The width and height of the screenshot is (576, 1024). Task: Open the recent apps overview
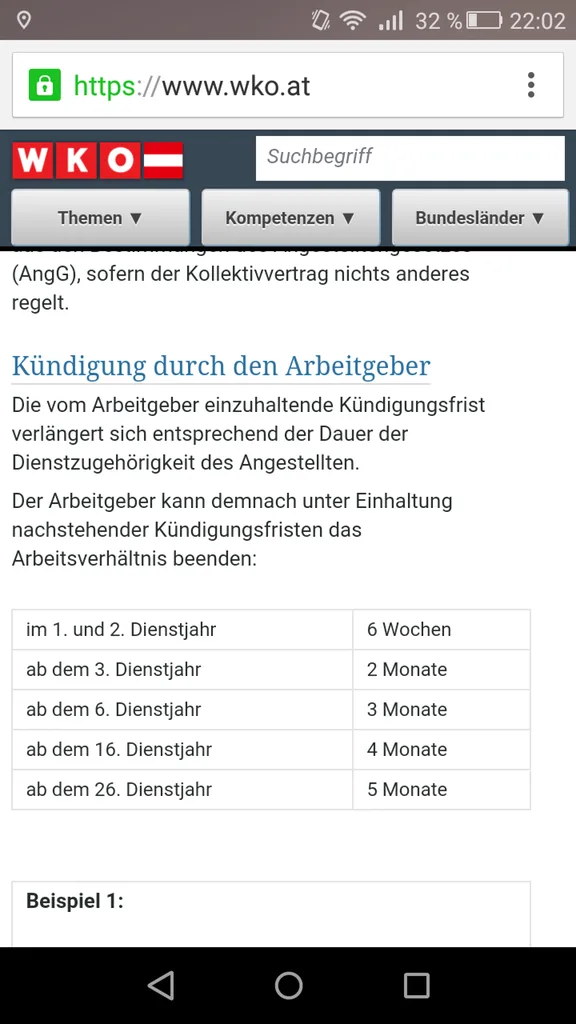[416, 985]
